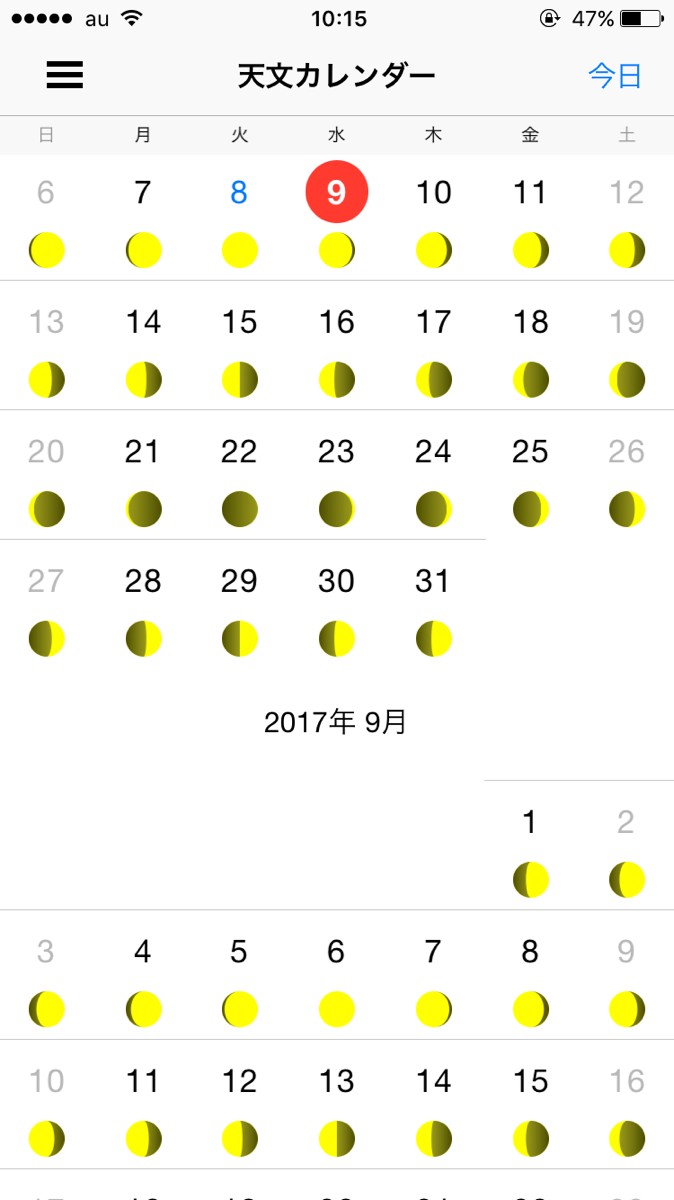
Task: Open September 6 full moon day
Action: [336, 953]
